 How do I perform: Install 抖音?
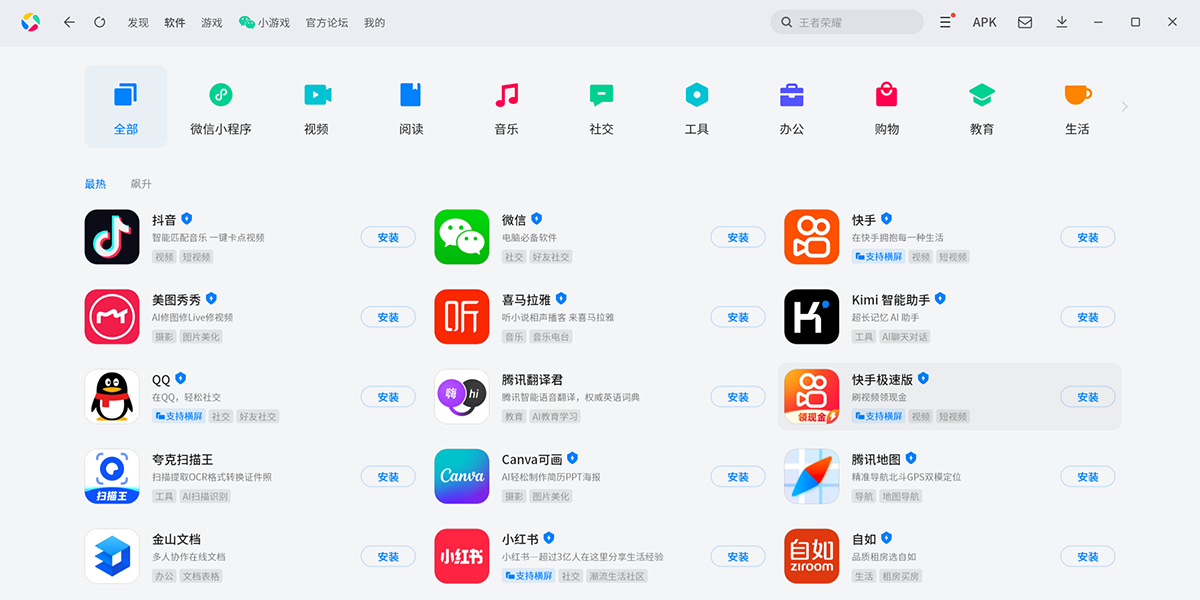(x=388, y=237)
